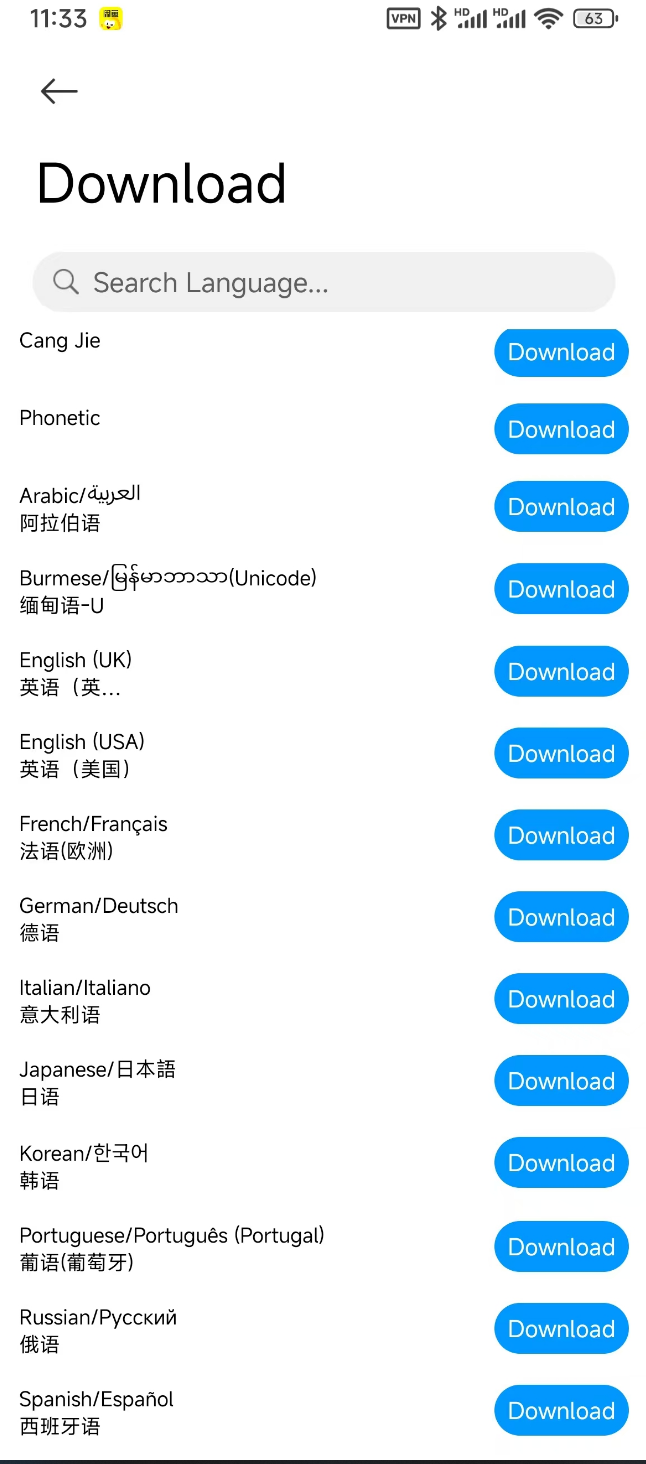The image size is (646, 1464).
Task: Download Burmese (Unicode) language
Action: pos(561,589)
